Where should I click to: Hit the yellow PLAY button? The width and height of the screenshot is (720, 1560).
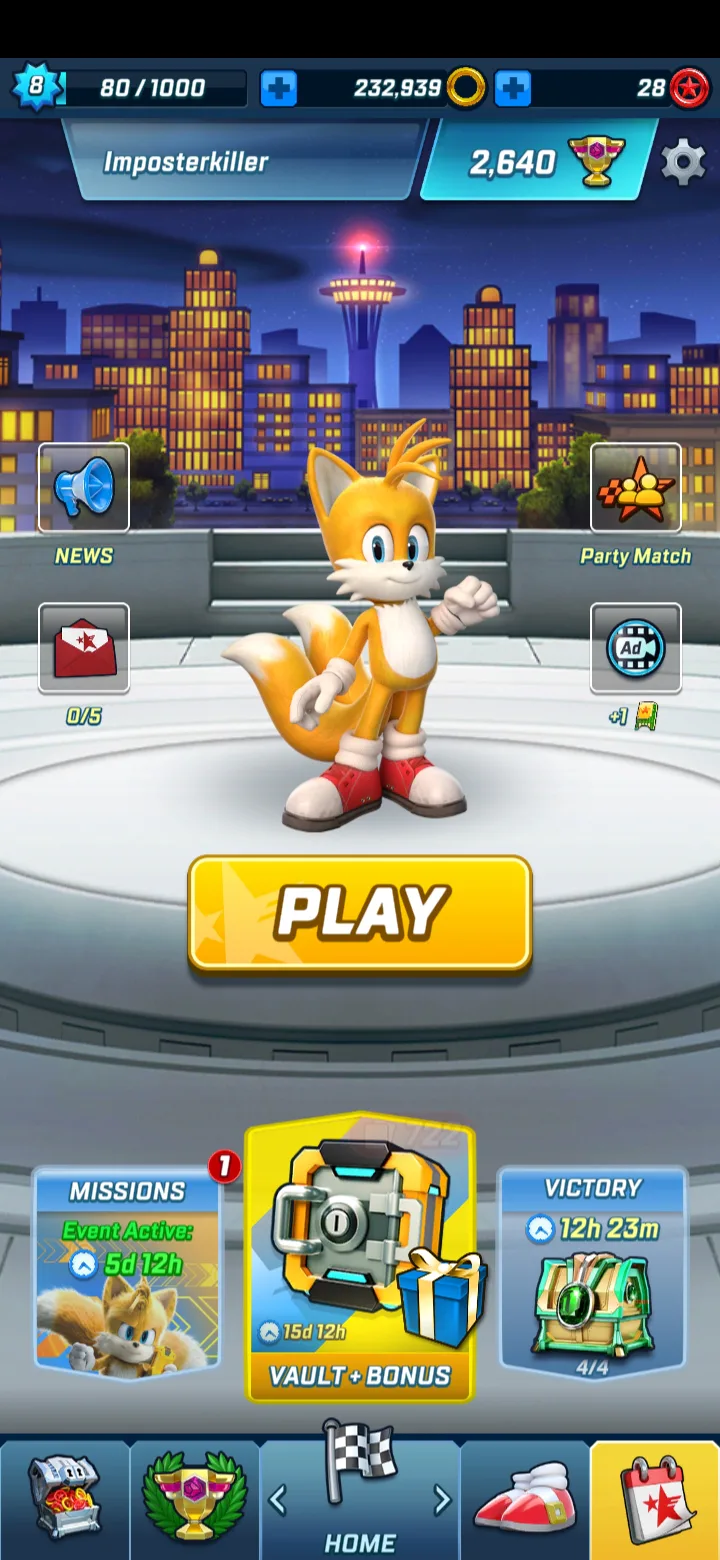click(360, 912)
